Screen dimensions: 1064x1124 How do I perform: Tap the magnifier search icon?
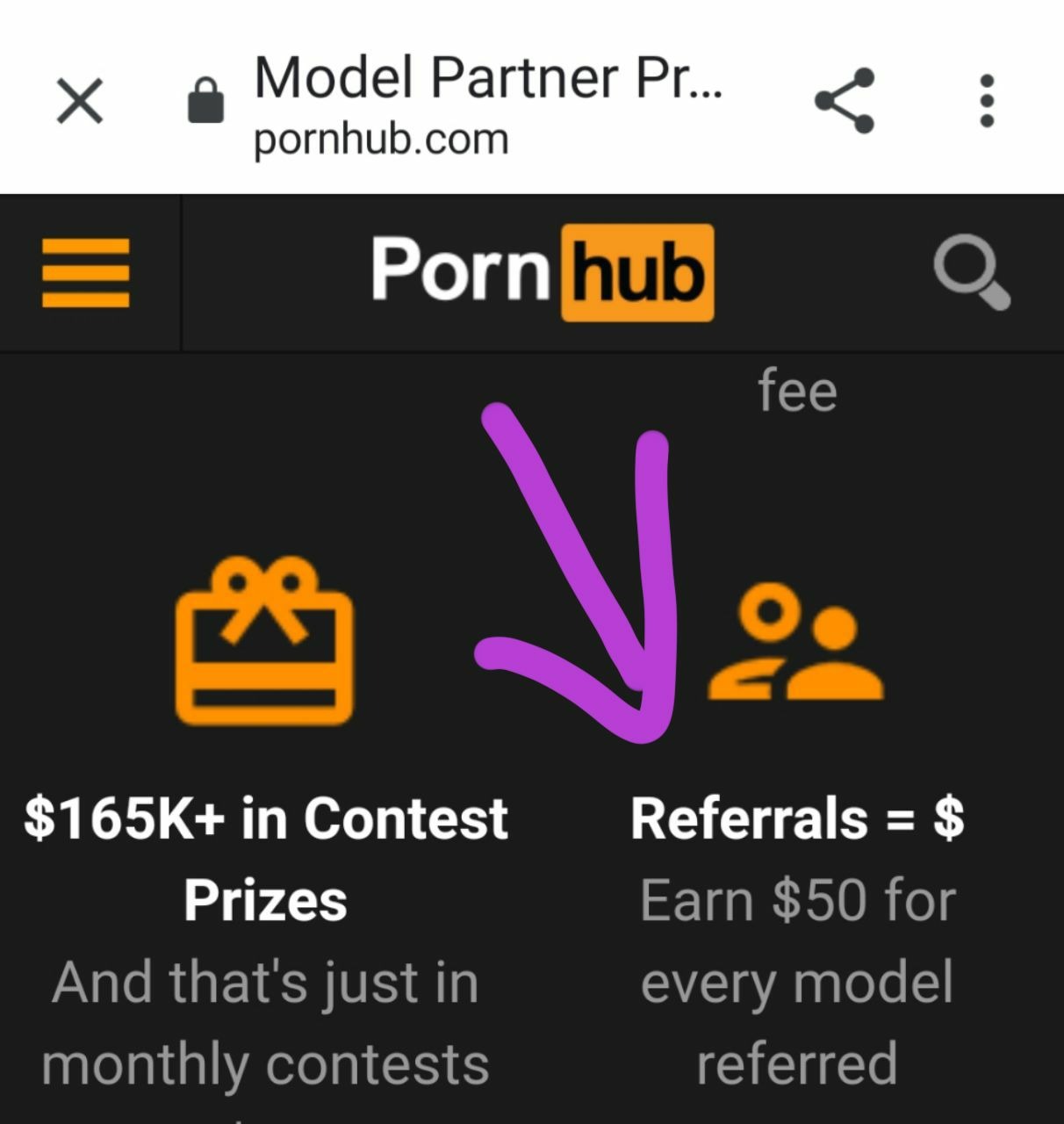coord(971,272)
